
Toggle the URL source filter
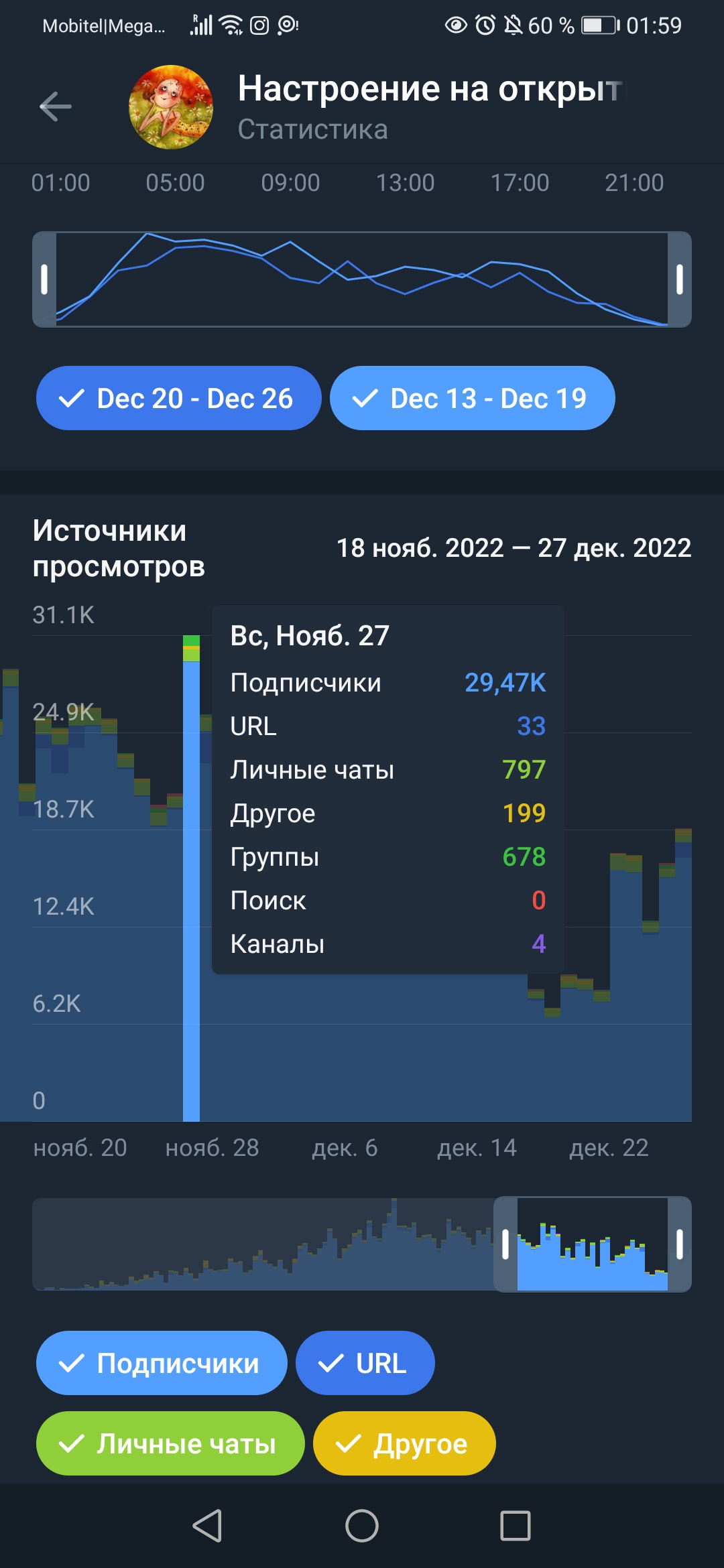coord(365,1363)
